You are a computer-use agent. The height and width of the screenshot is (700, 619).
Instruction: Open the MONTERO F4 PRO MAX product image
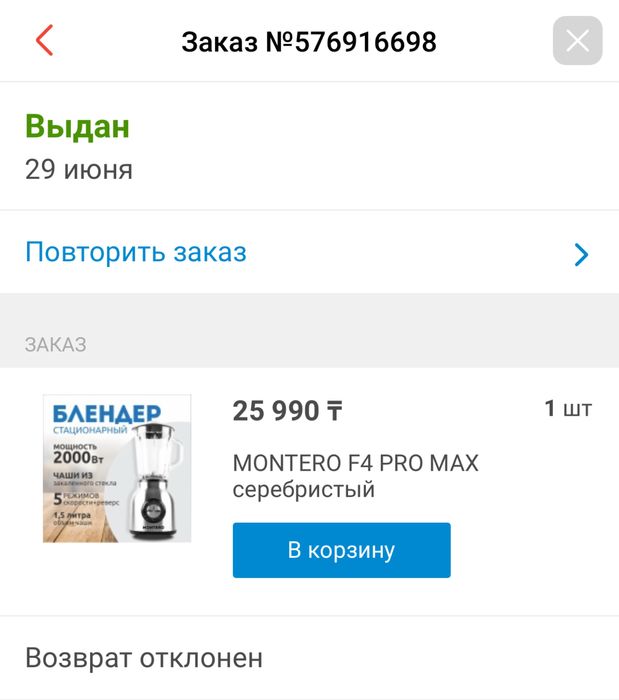click(x=117, y=468)
